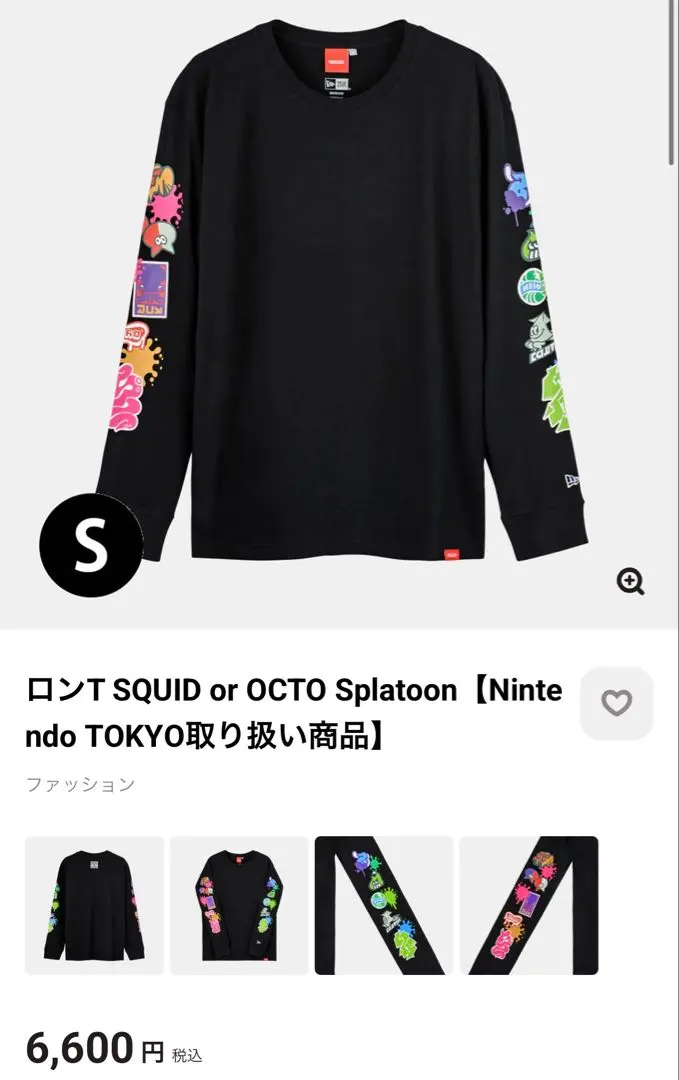Select the front-view shirt thumbnail with red tag
Viewport: 679px width, 1080px height.
(x=239, y=905)
